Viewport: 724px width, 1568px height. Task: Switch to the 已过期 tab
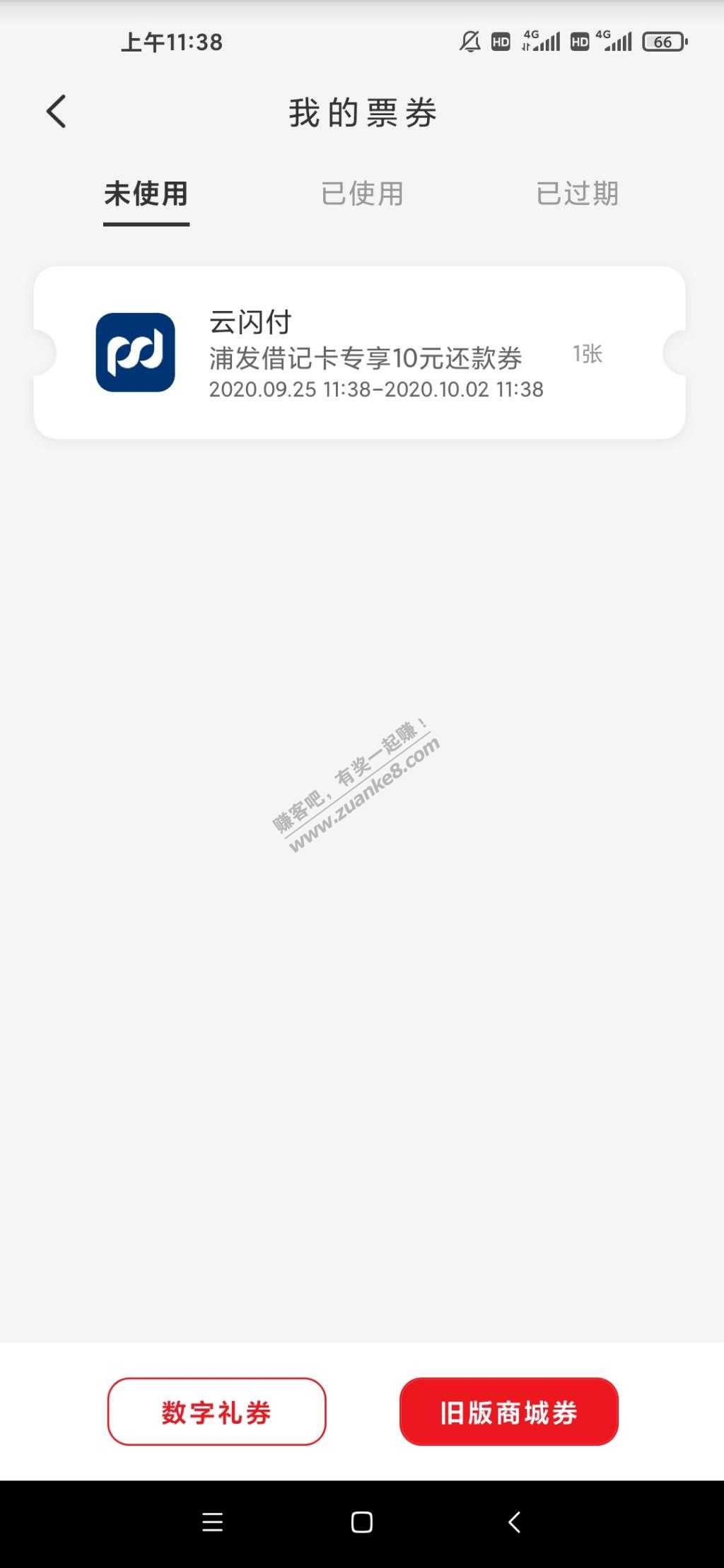[x=577, y=194]
